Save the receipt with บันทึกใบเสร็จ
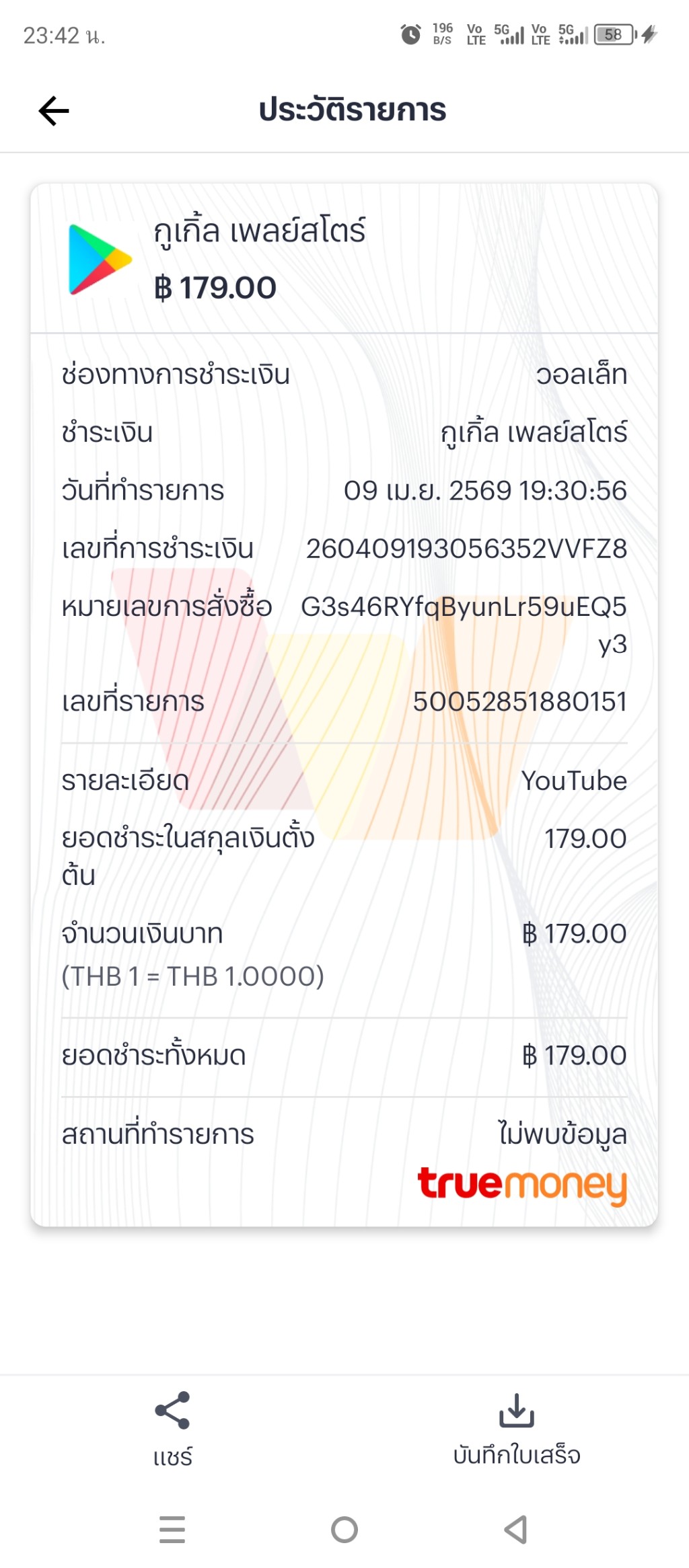This screenshot has width=689, height=1568. 516,1427
